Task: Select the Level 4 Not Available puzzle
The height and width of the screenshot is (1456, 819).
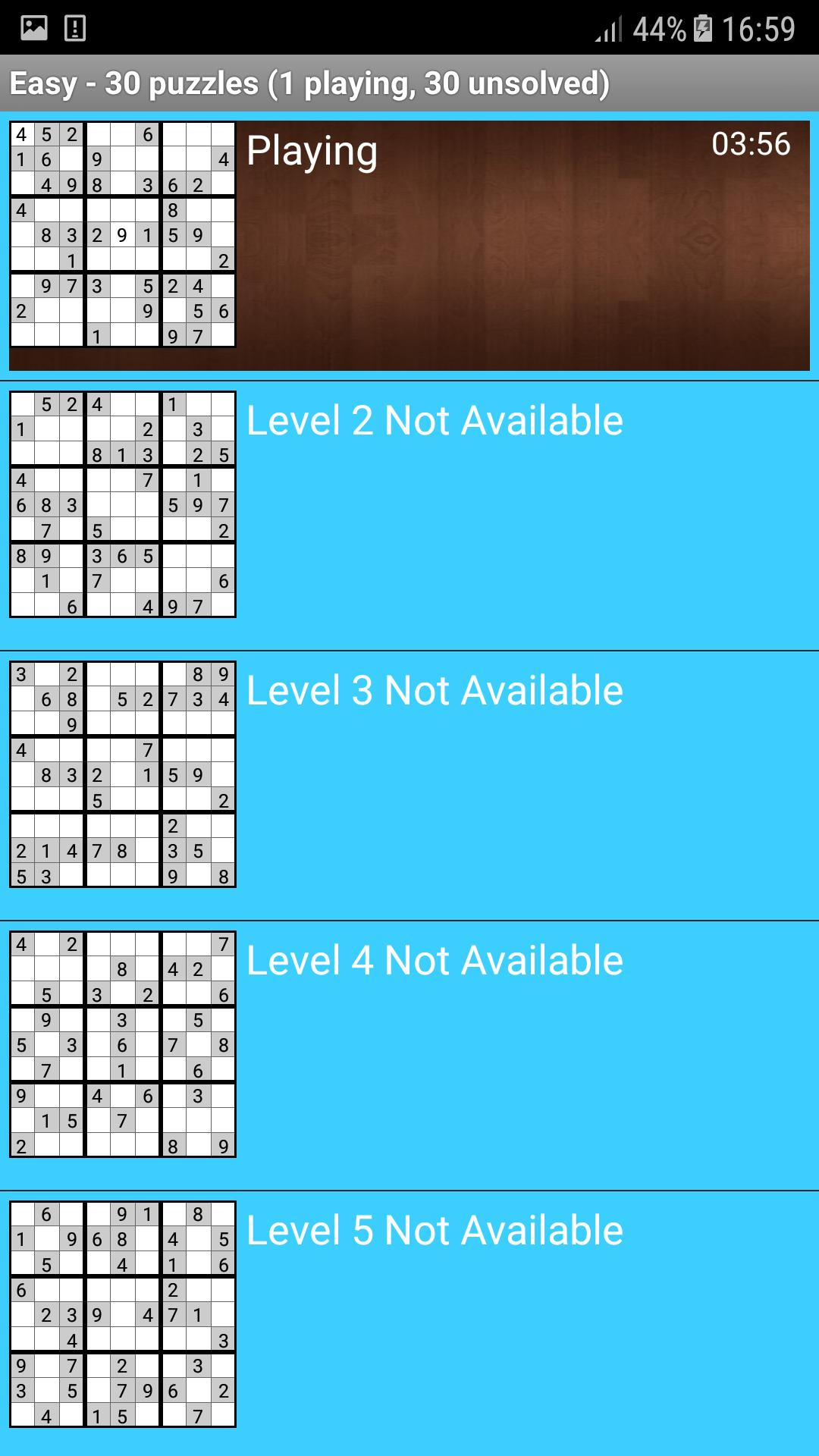Action: [x=409, y=1056]
